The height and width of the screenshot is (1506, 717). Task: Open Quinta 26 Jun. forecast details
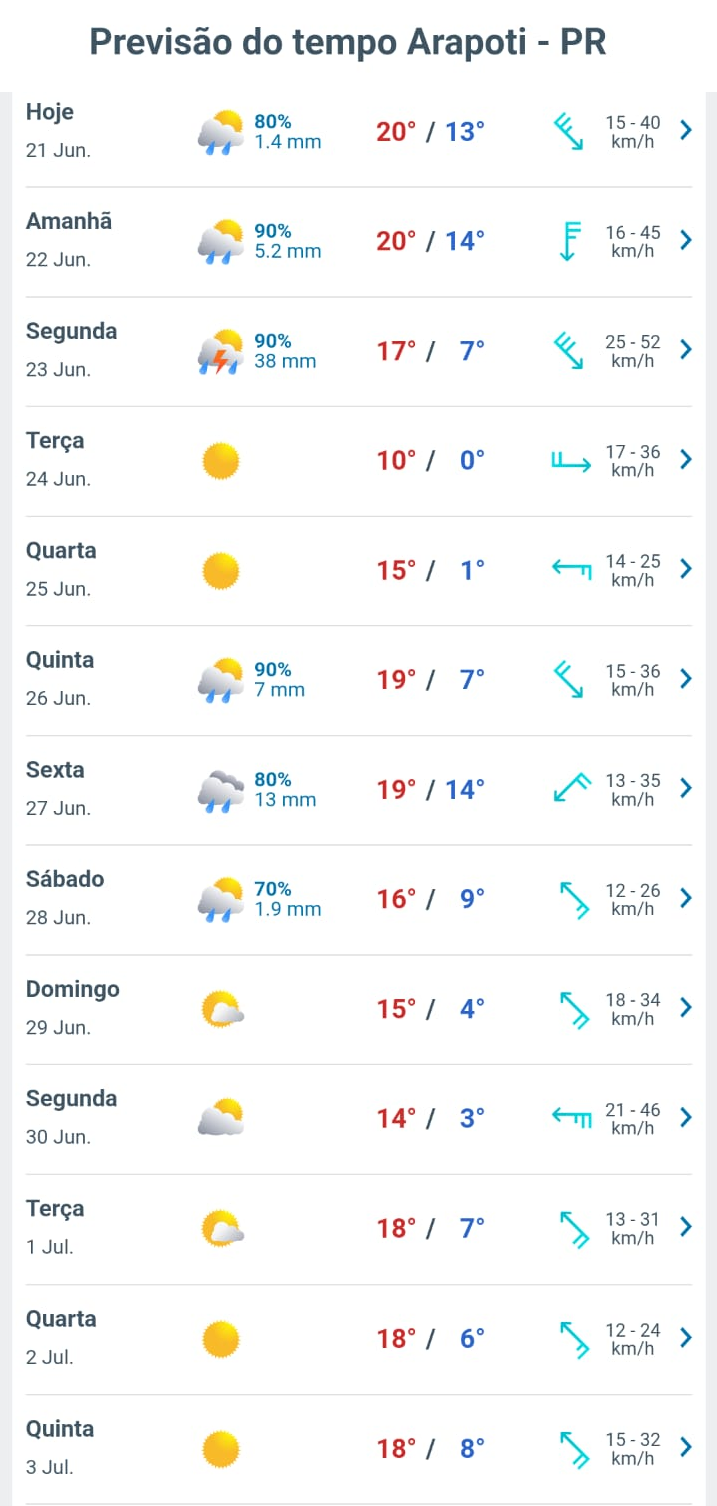(358, 681)
